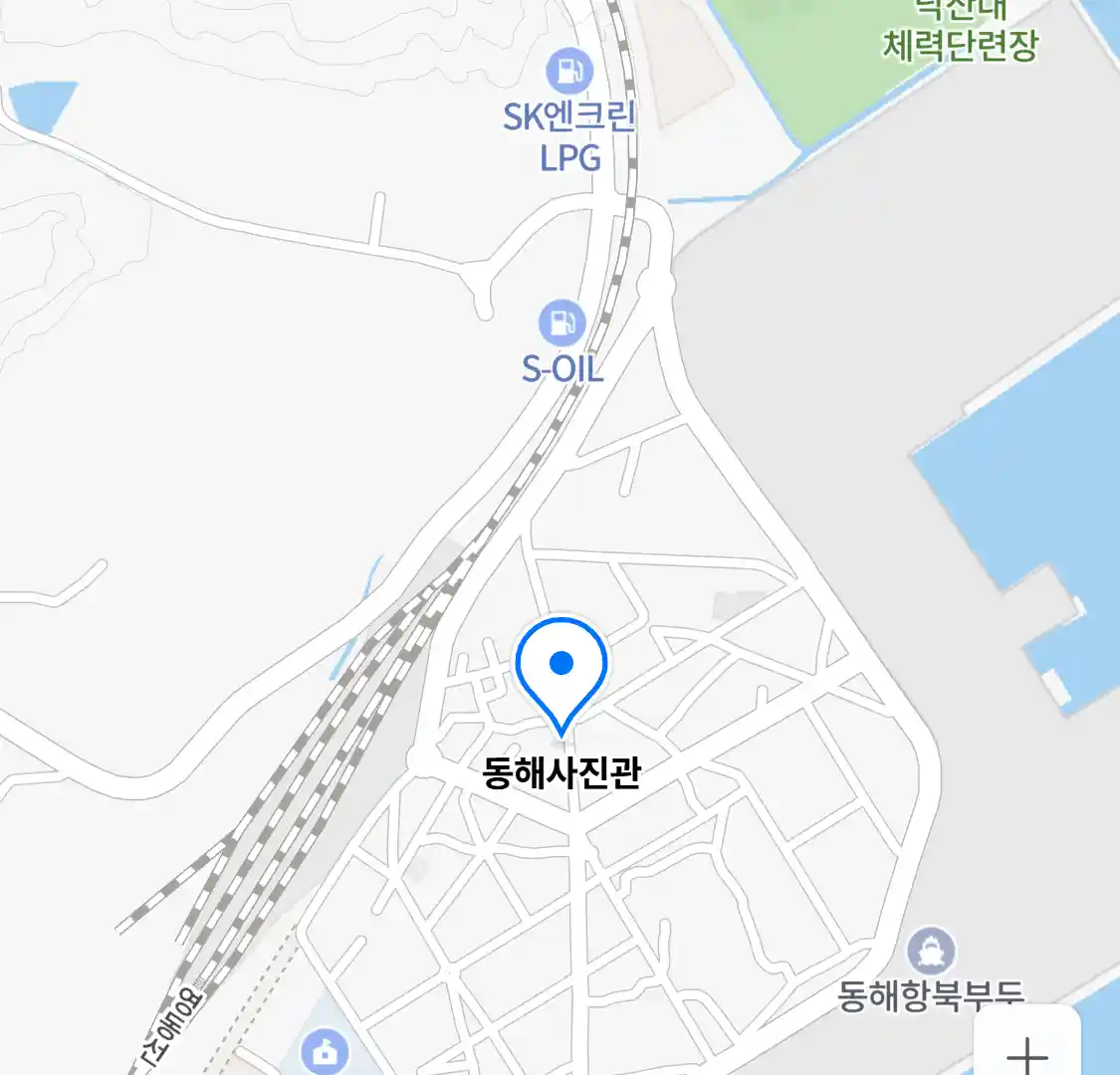Open the 동해항북부두 ferry port marker
This screenshot has width=1120, height=1075.
[x=930, y=952]
